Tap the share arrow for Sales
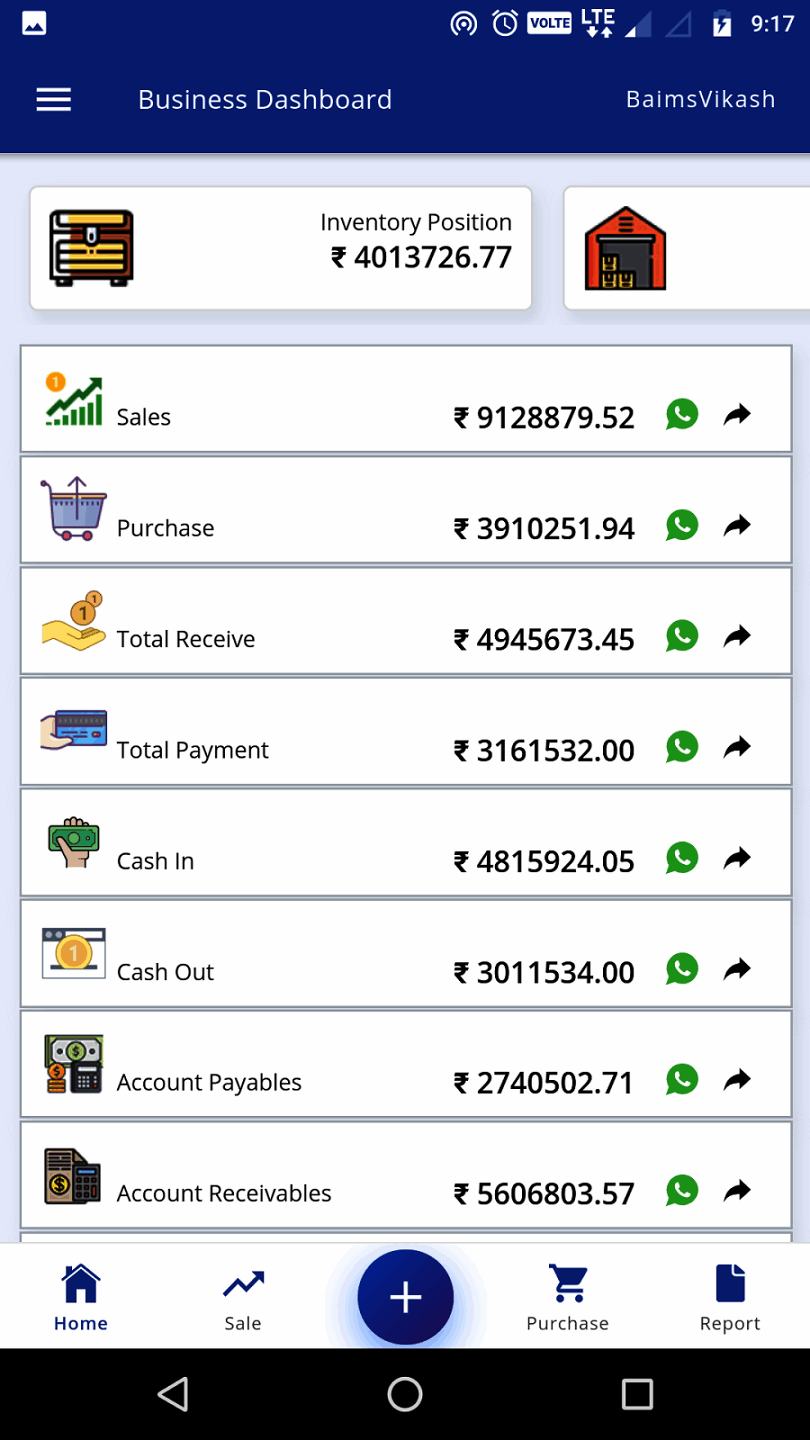Screen dimensions: 810x1440 [x=737, y=414]
